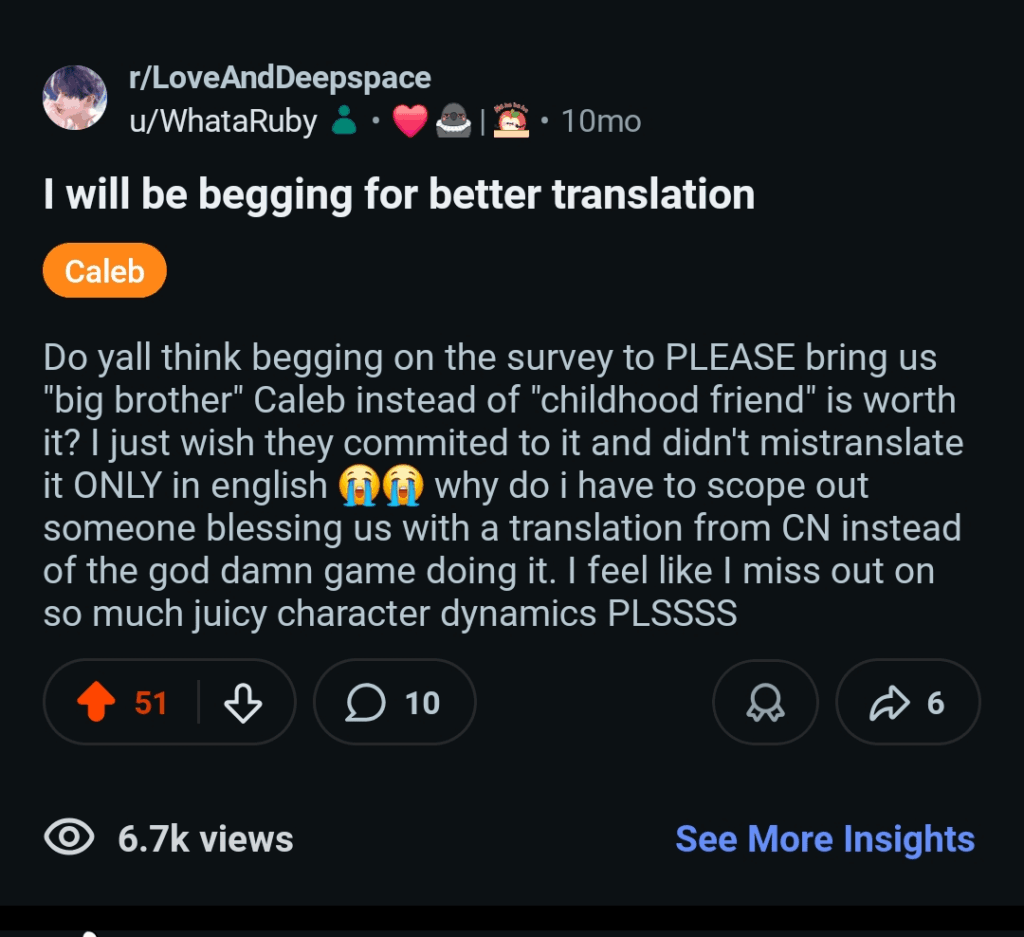The image size is (1024, 937).
Task: Tap See More Insights
Action: tap(824, 838)
